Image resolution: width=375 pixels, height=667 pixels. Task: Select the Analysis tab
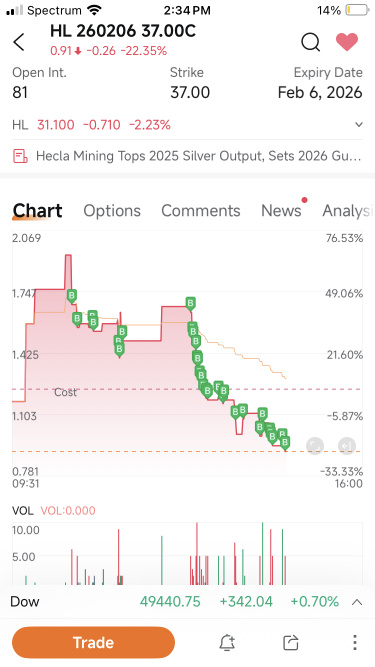347,211
